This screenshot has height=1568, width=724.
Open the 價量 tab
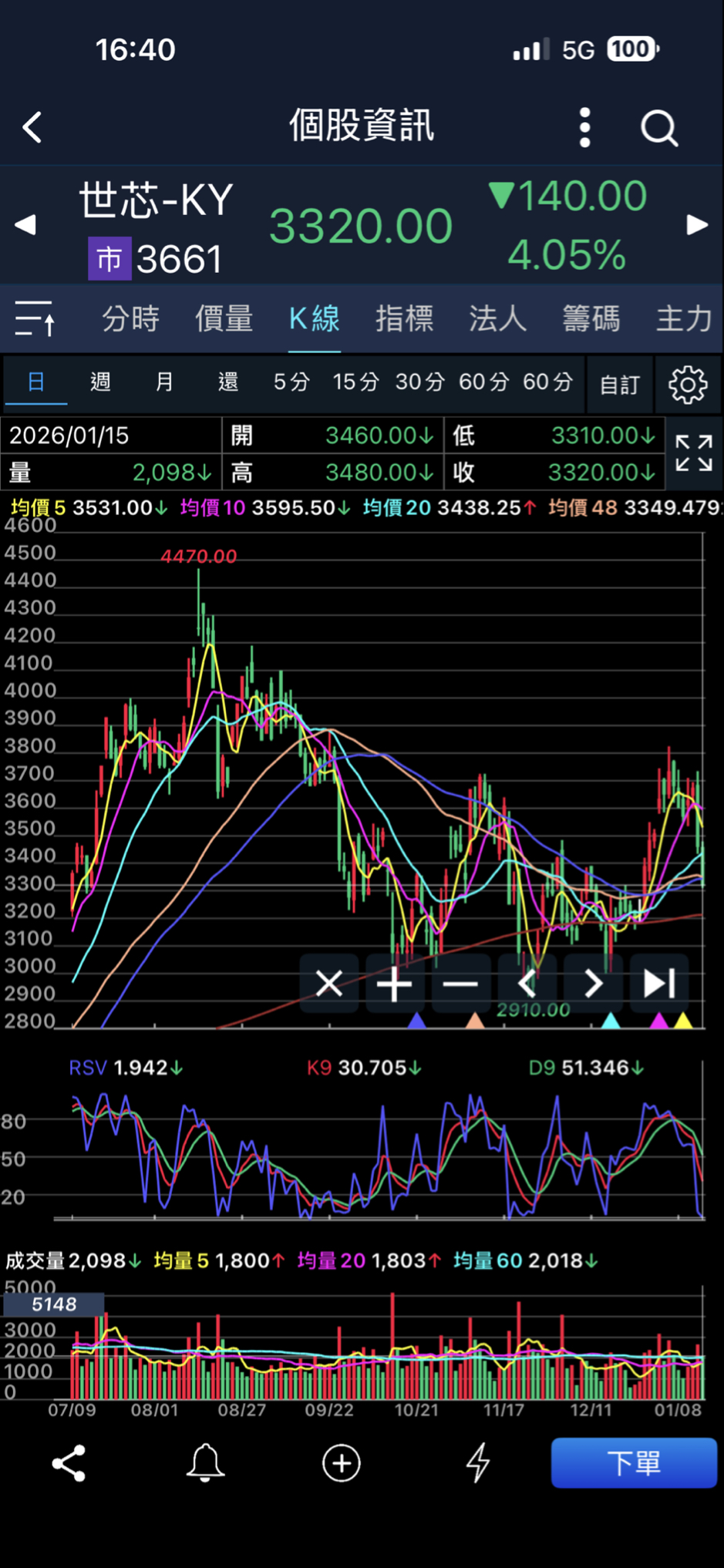(224, 318)
